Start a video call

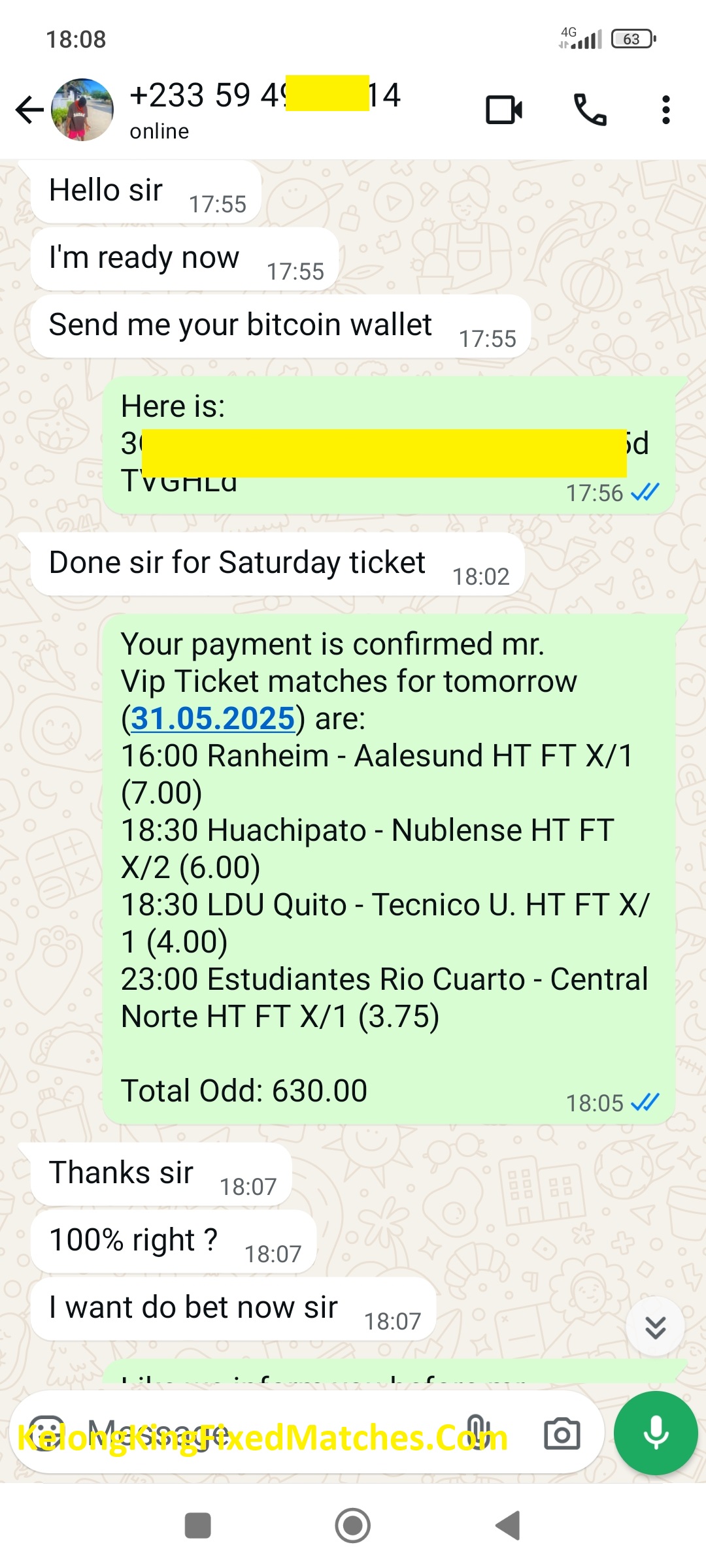point(503,110)
